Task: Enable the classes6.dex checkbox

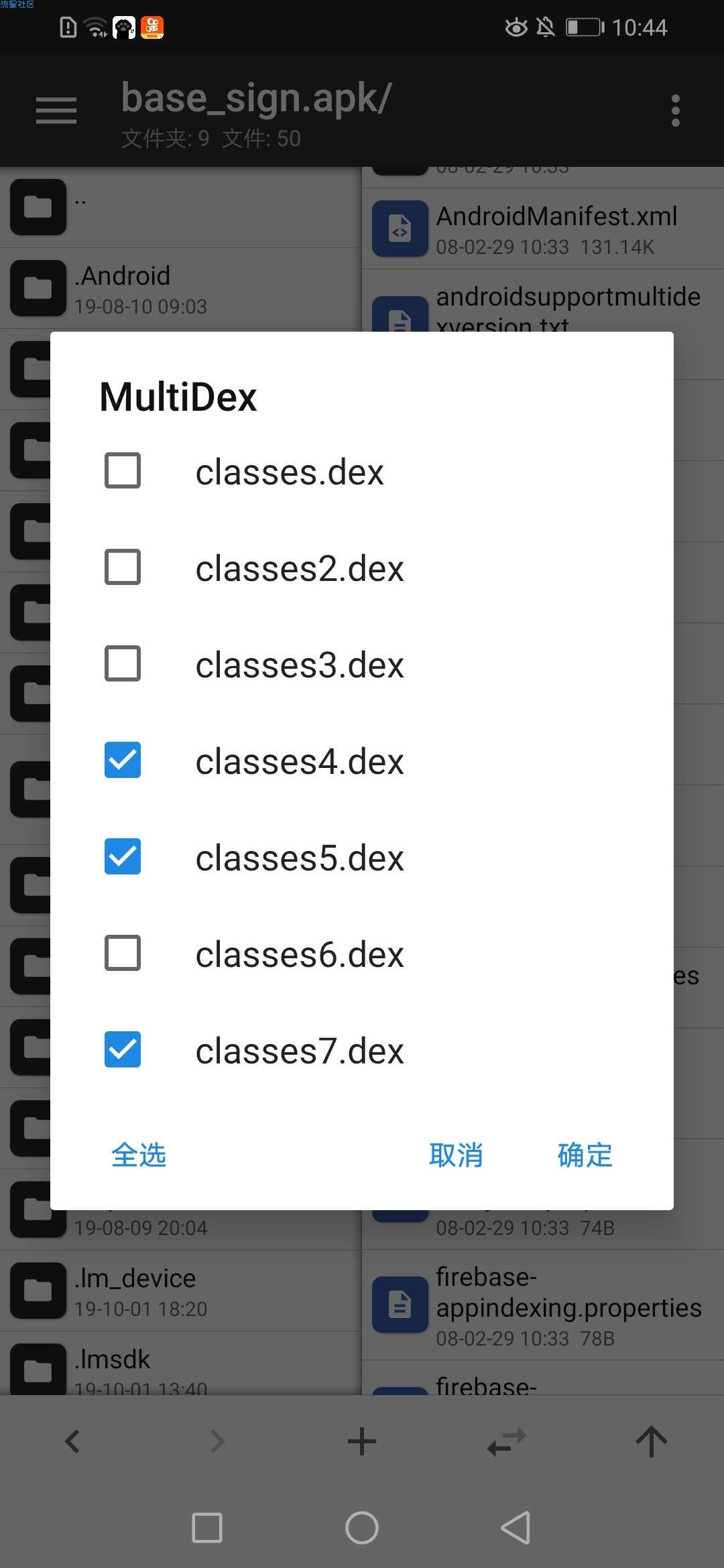Action: tap(123, 953)
